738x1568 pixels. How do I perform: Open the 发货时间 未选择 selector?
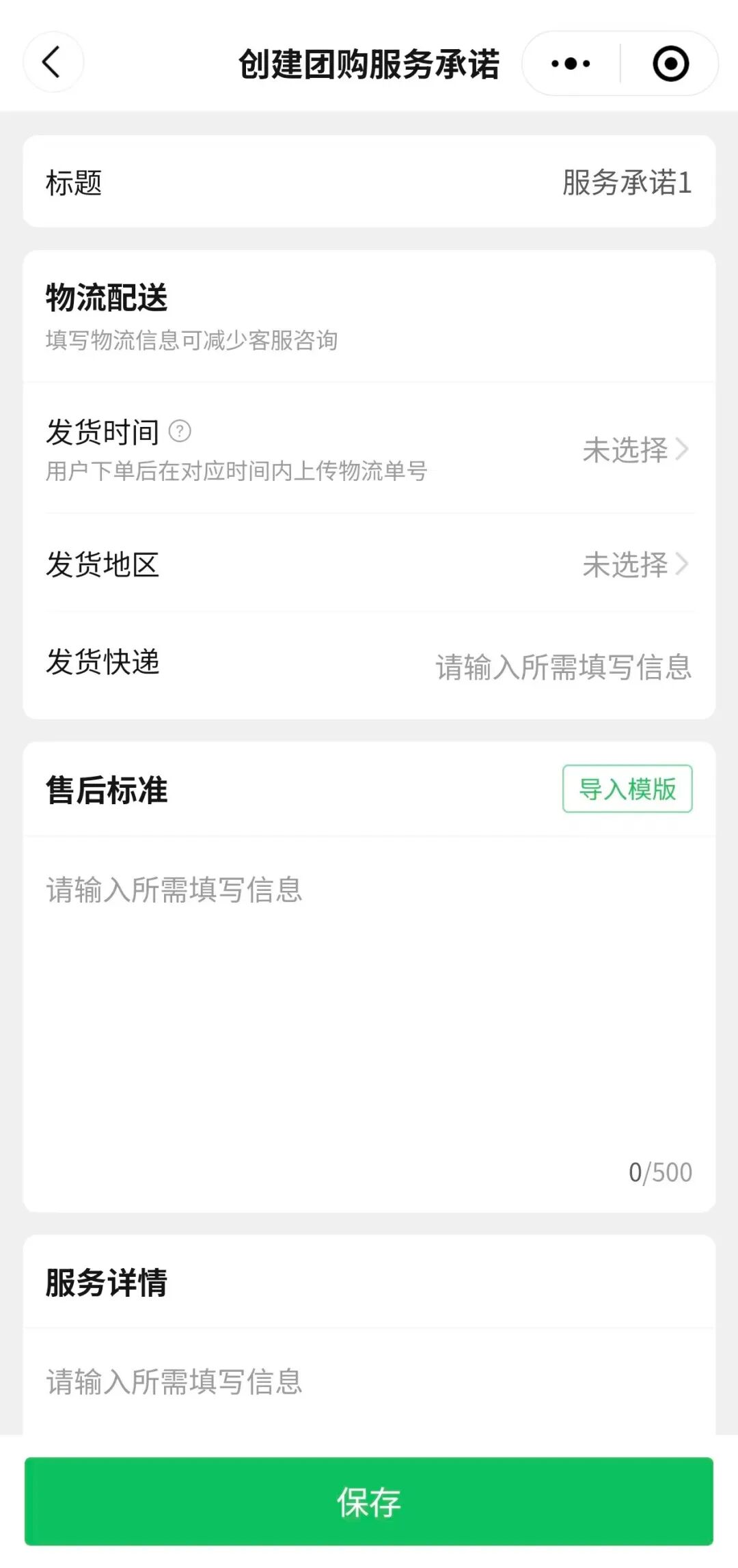pyautogui.click(x=625, y=450)
